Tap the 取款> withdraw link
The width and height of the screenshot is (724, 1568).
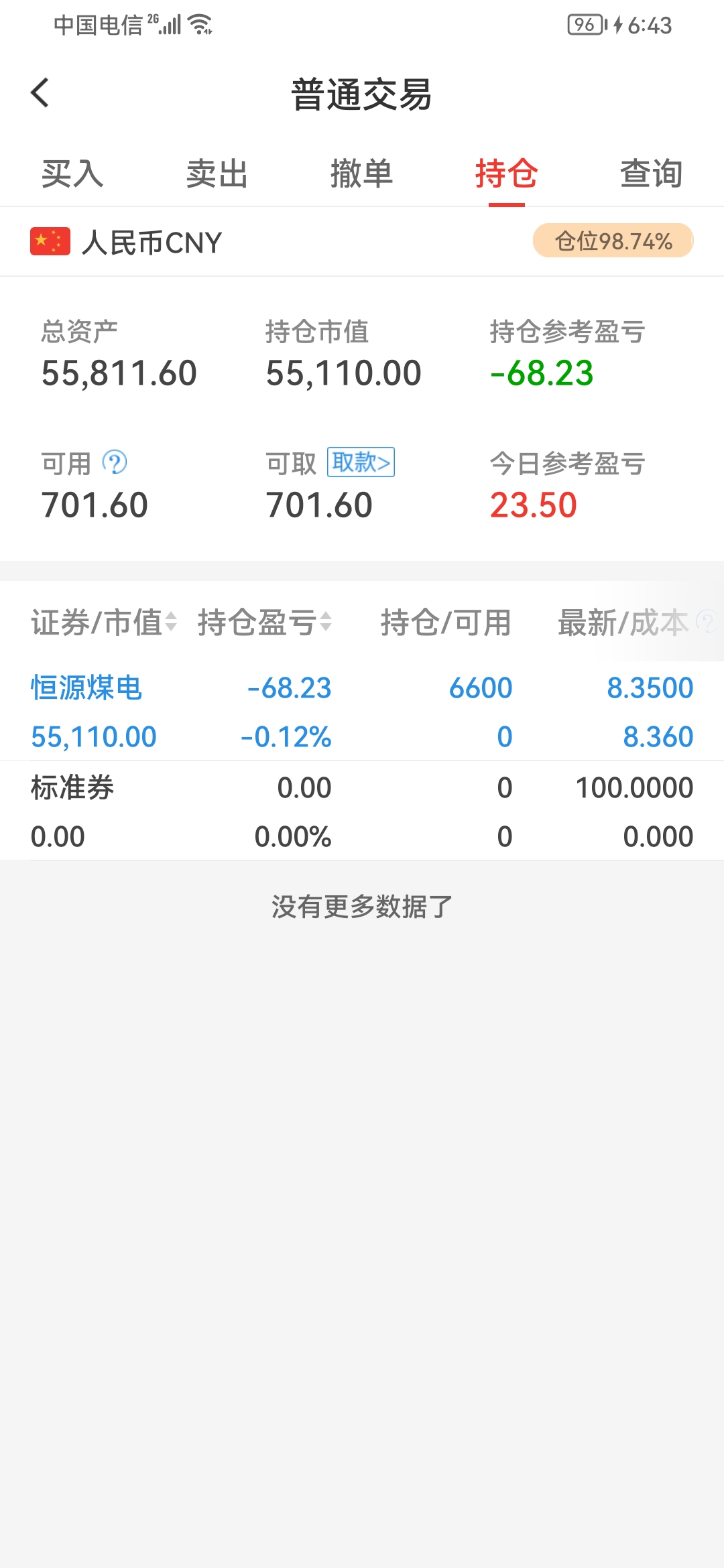point(361,462)
